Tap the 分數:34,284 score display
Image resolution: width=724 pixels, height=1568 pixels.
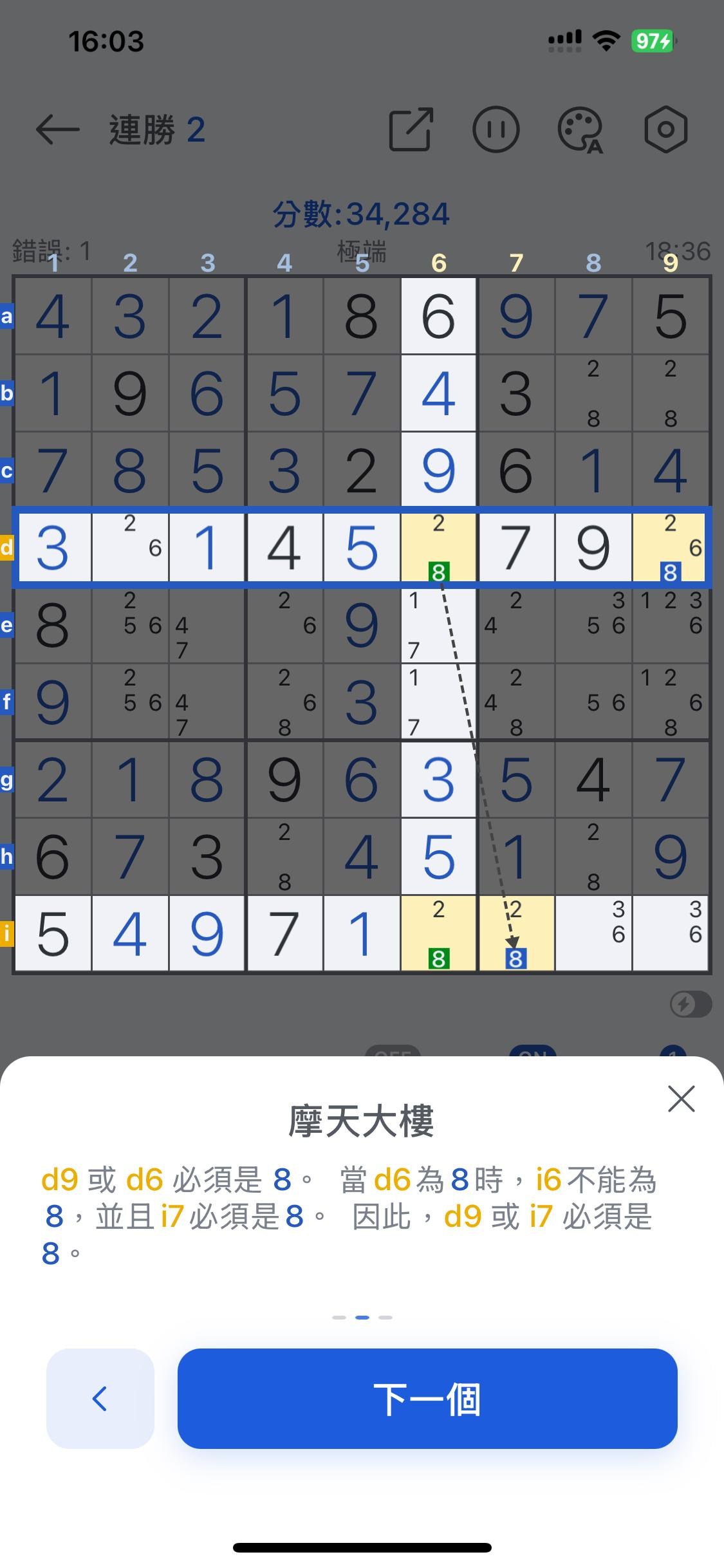coord(362,214)
